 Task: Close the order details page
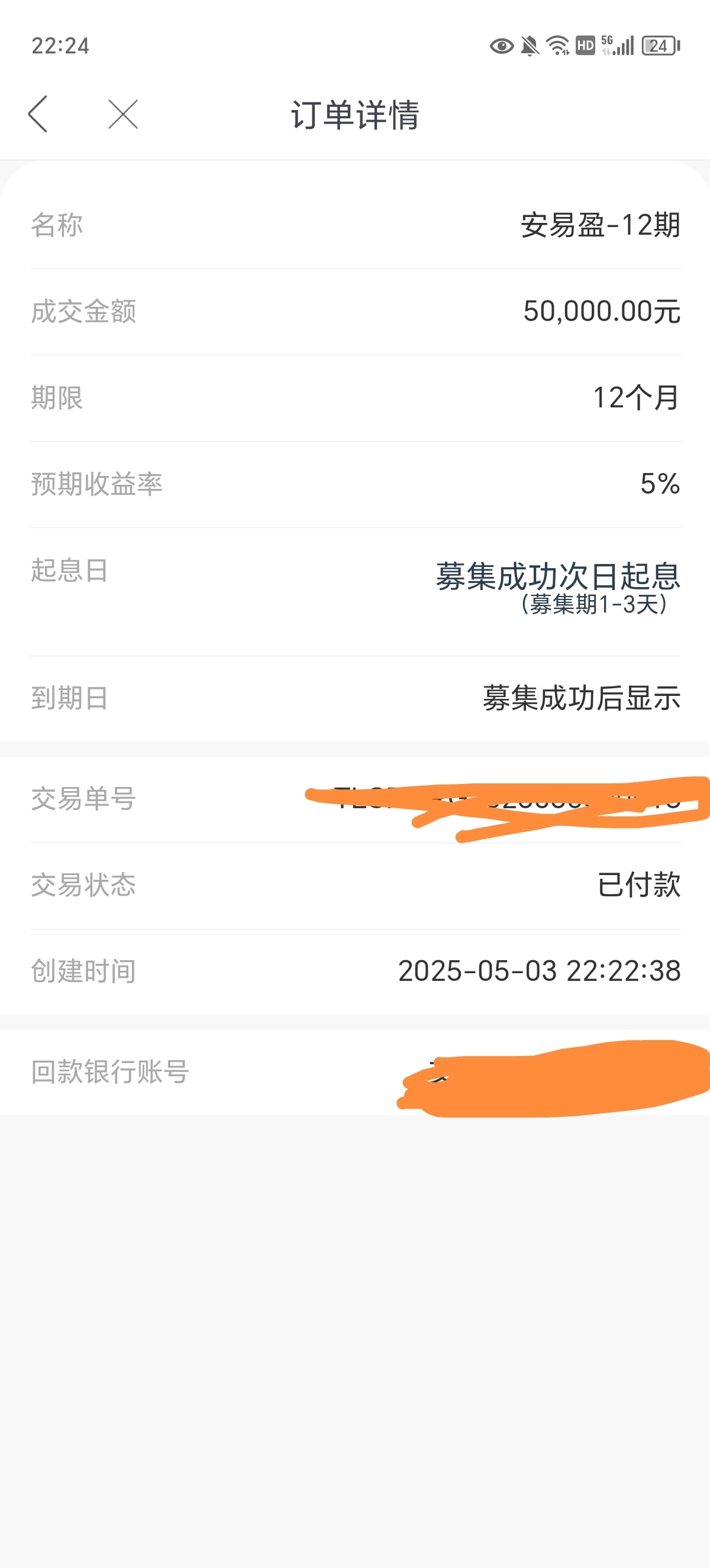(123, 114)
